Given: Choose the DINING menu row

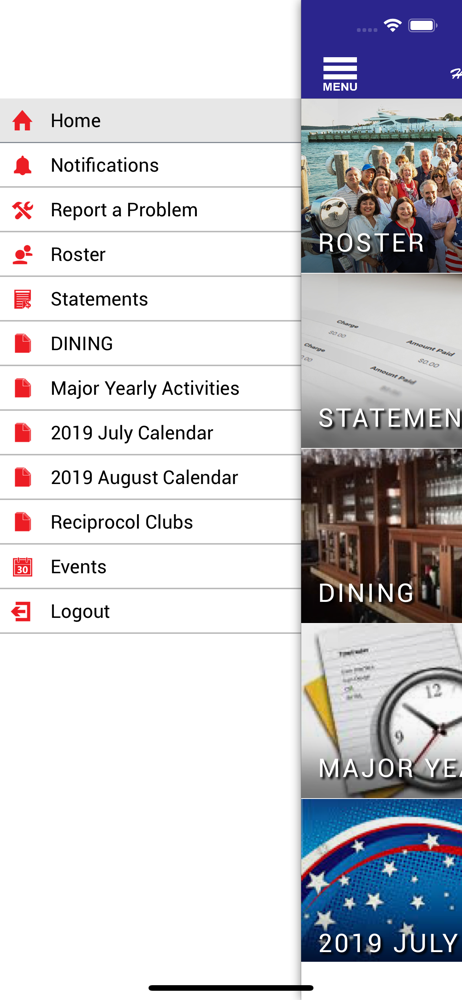Looking at the screenshot, I should [150, 344].
